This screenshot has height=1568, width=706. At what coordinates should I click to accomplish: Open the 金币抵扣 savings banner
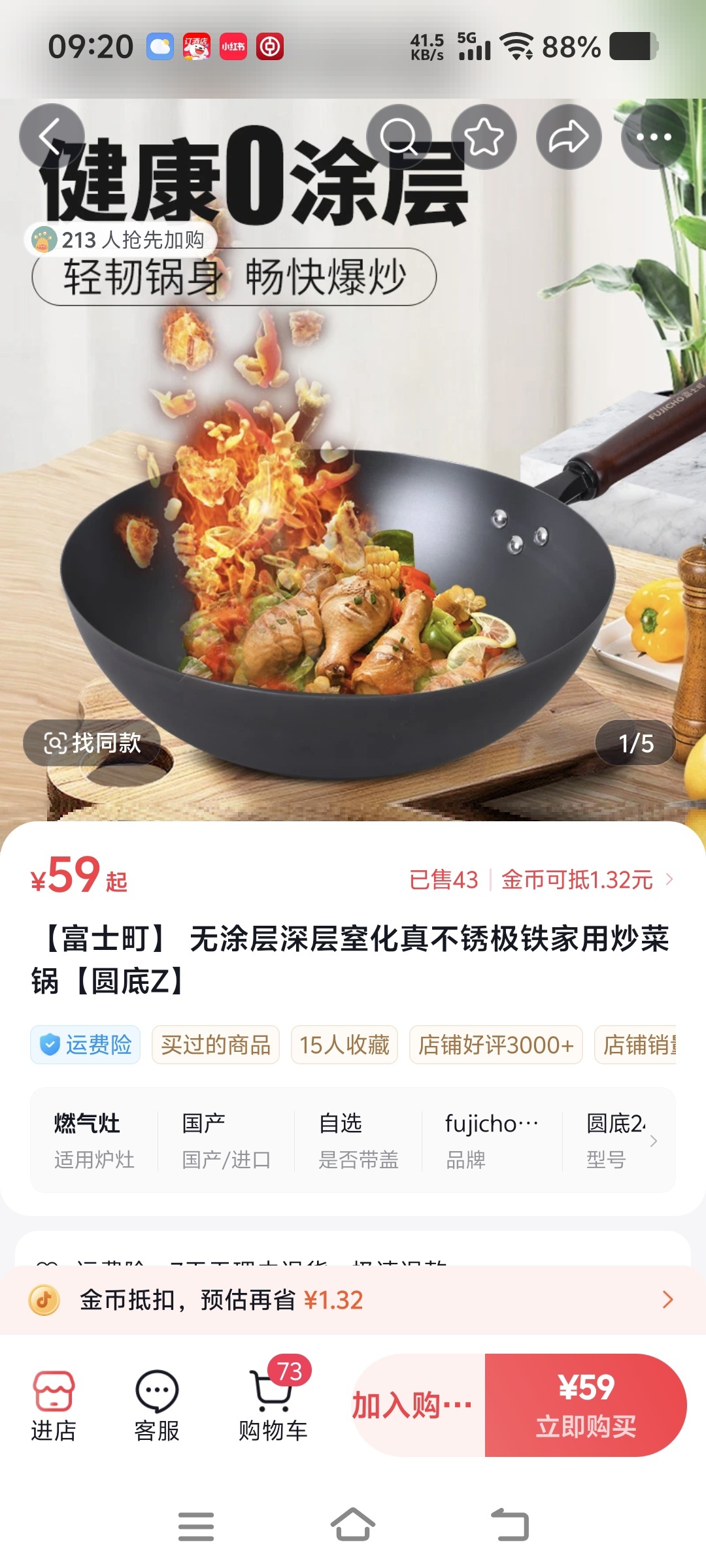pos(353,1300)
